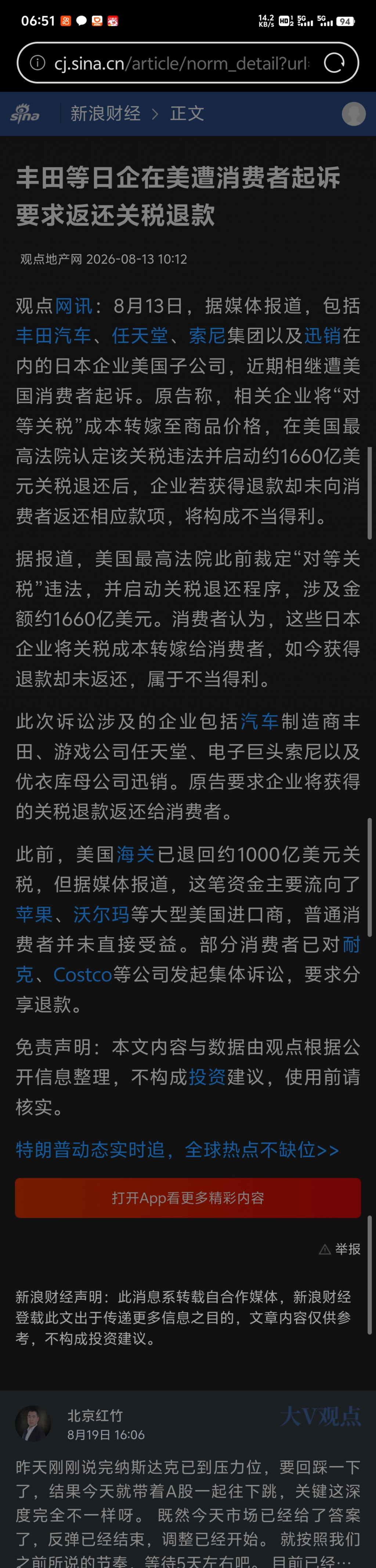Open the 投资 link in the disclaimer

(207, 1077)
